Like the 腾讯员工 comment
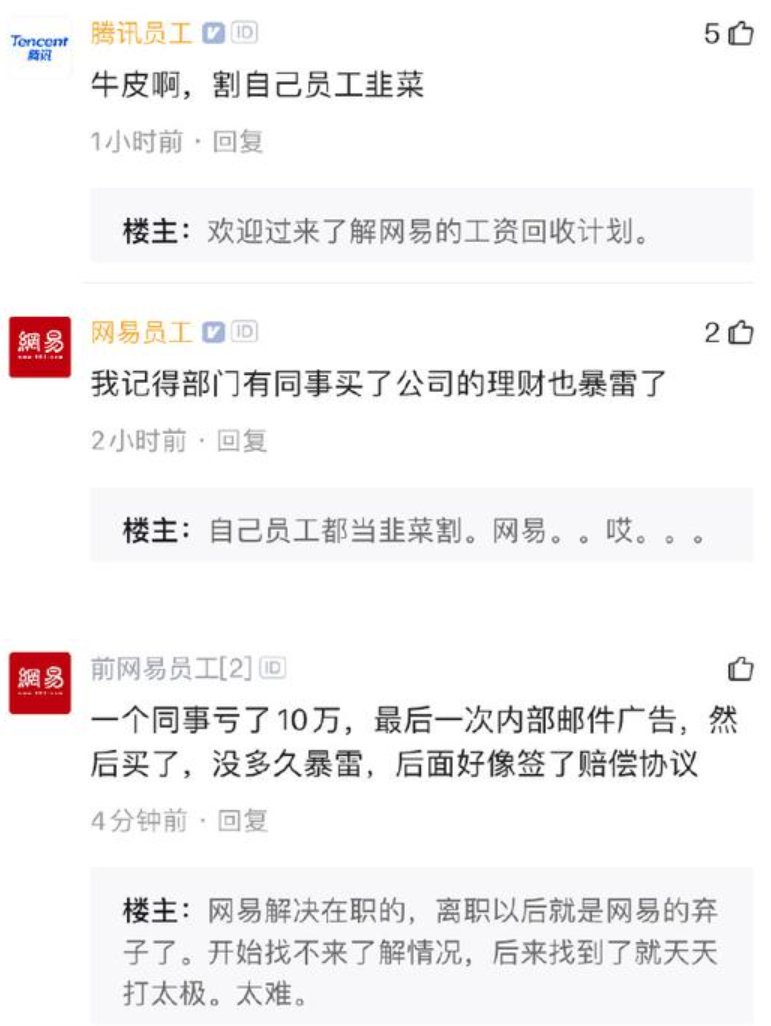This screenshot has height=1026, width=771. (740, 34)
